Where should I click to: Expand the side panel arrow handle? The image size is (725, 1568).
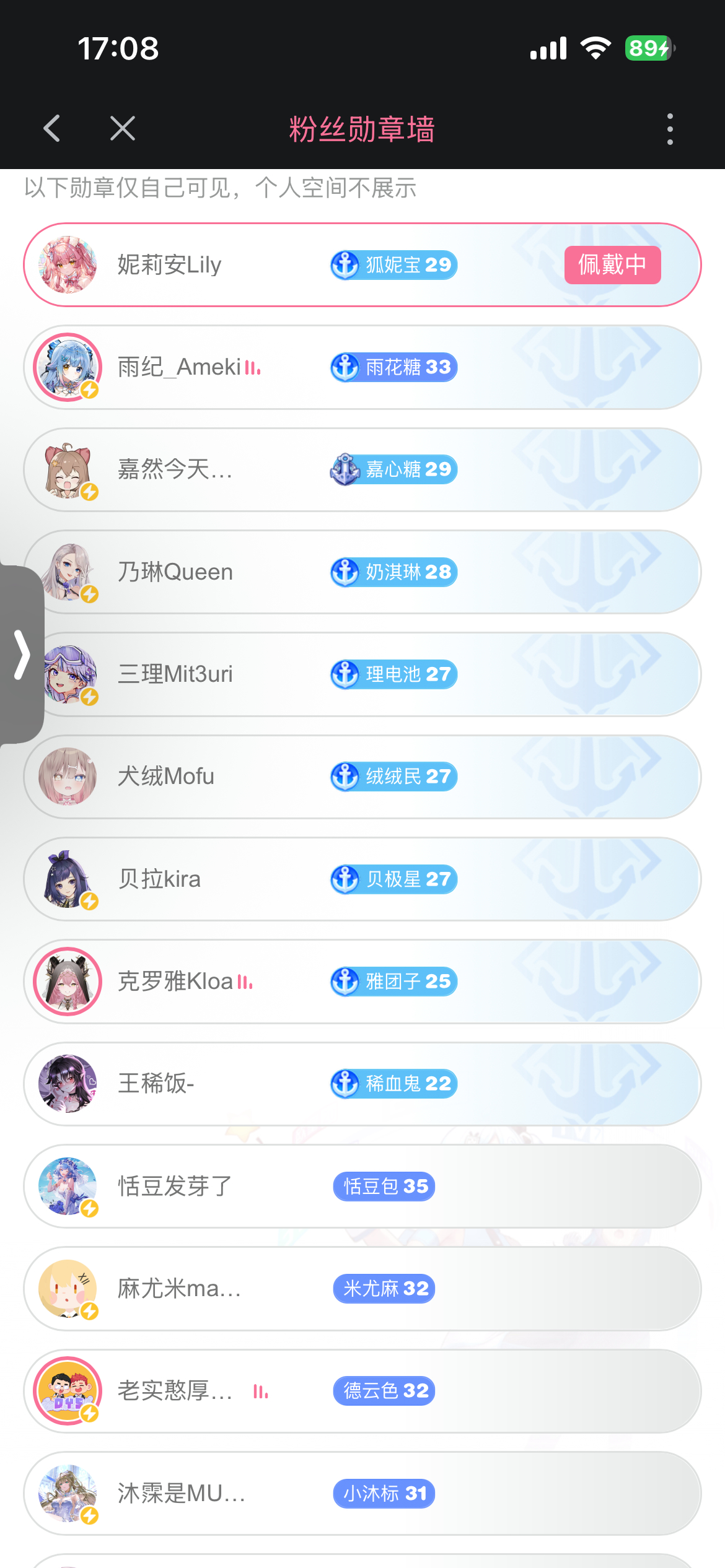(x=22, y=655)
